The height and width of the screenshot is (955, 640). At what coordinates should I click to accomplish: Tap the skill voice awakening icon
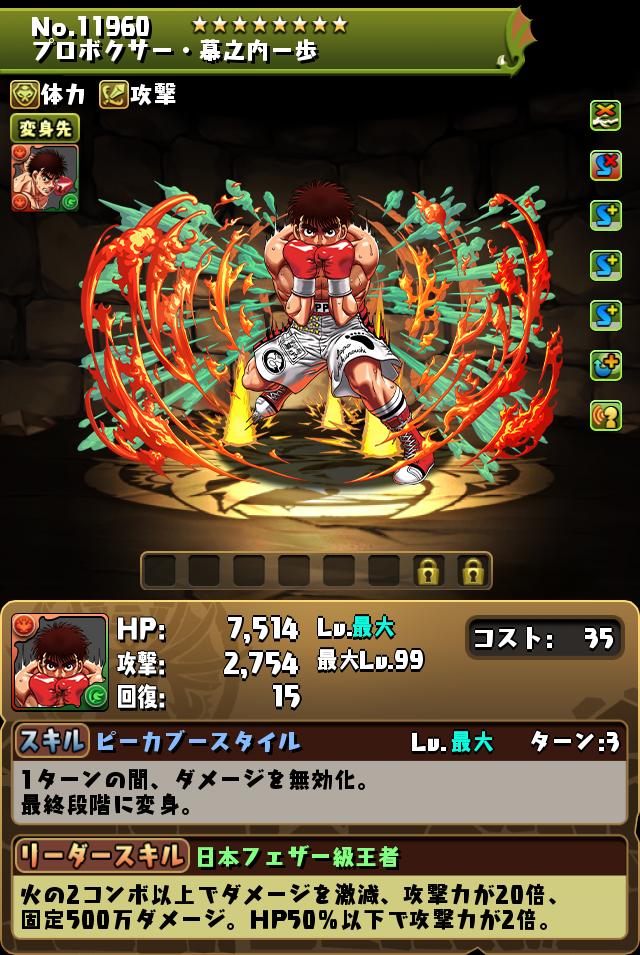coord(605,415)
